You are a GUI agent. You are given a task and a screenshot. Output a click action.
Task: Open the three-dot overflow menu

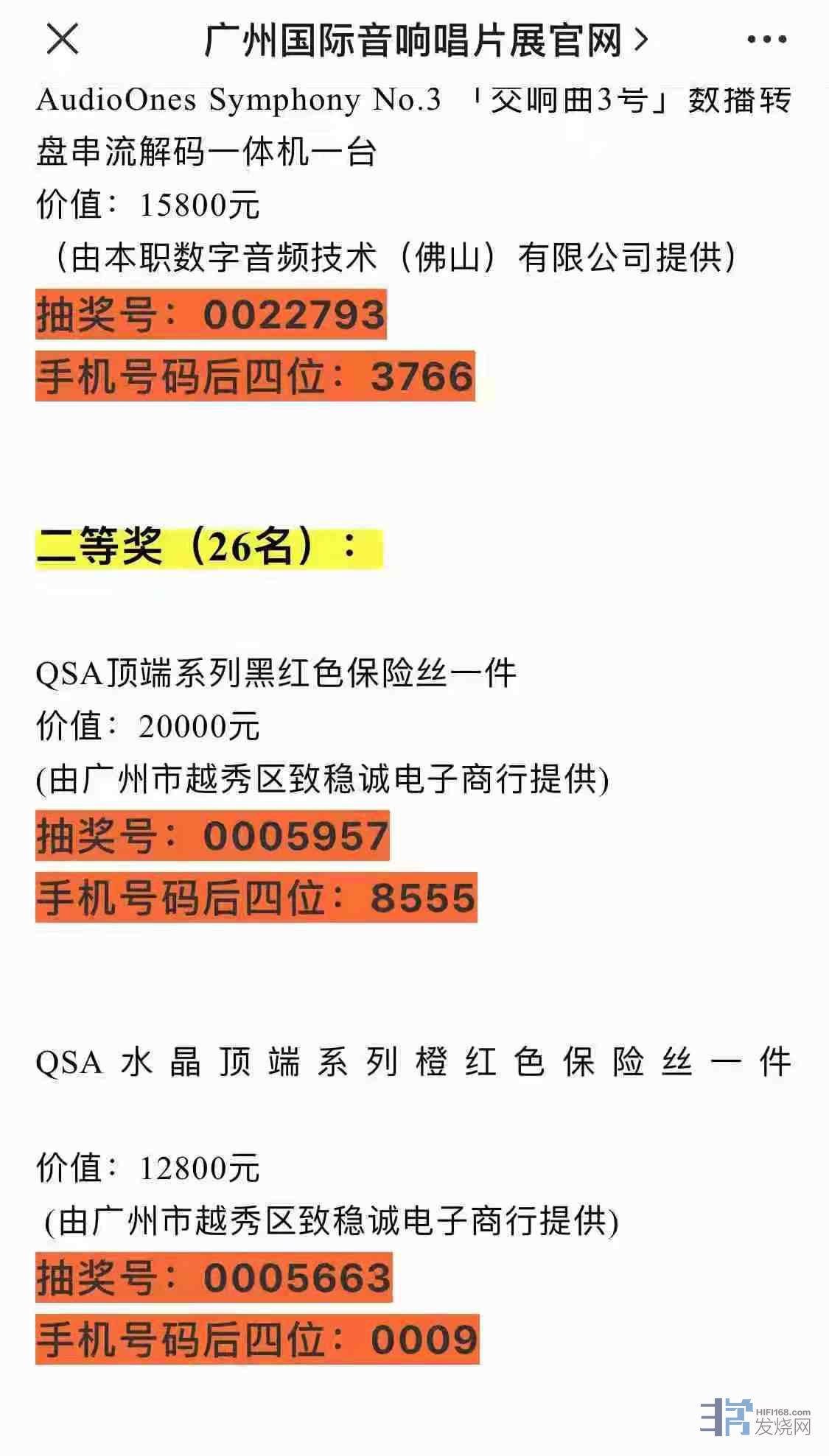point(766,40)
